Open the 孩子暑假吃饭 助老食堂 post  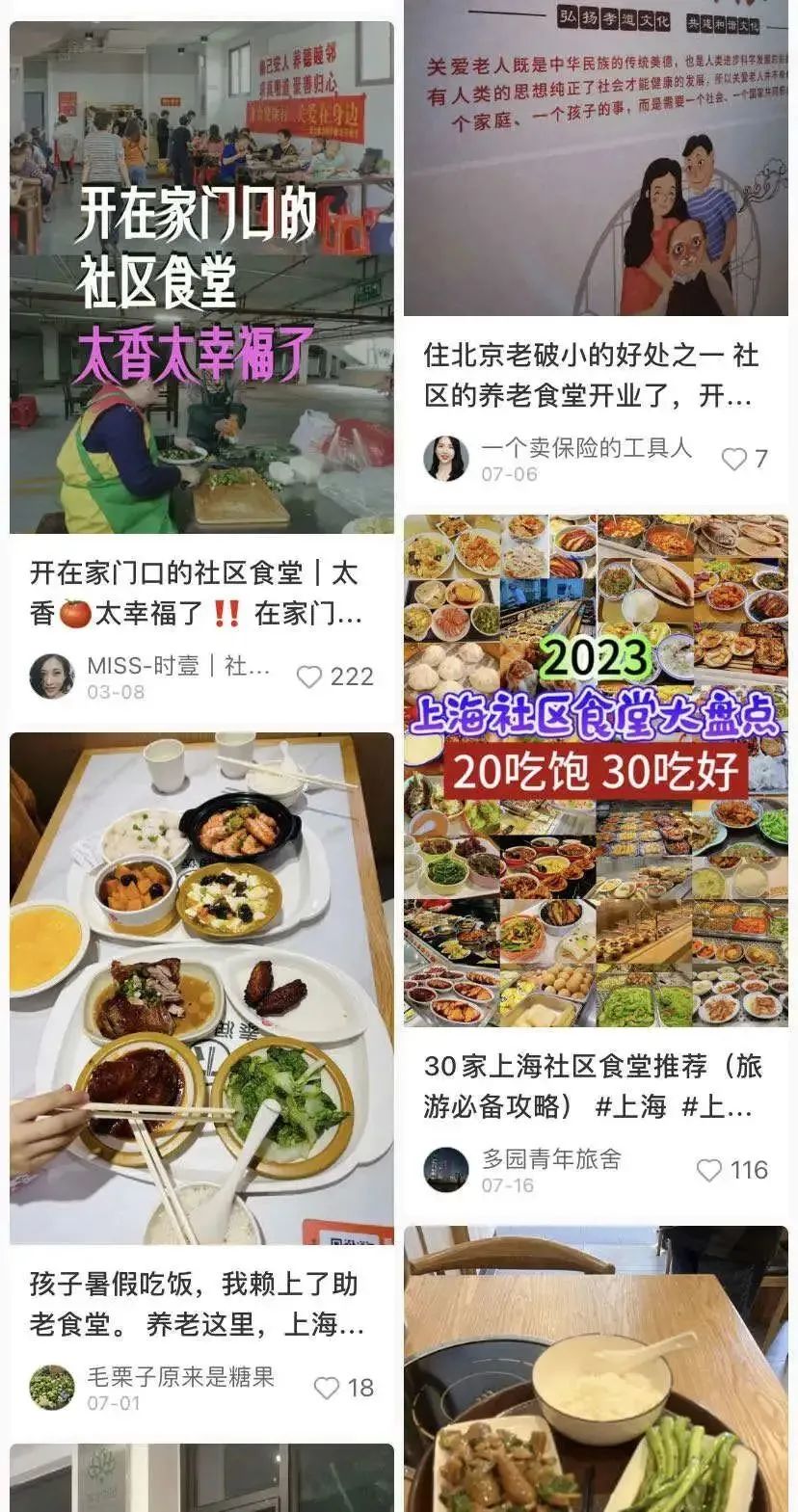point(201,988)
